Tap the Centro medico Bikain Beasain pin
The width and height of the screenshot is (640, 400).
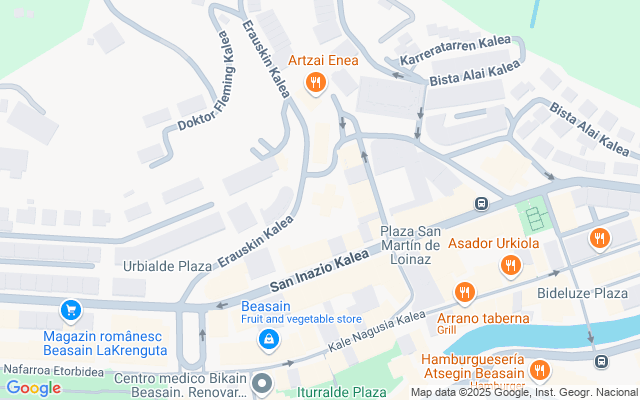click(262, 383)
